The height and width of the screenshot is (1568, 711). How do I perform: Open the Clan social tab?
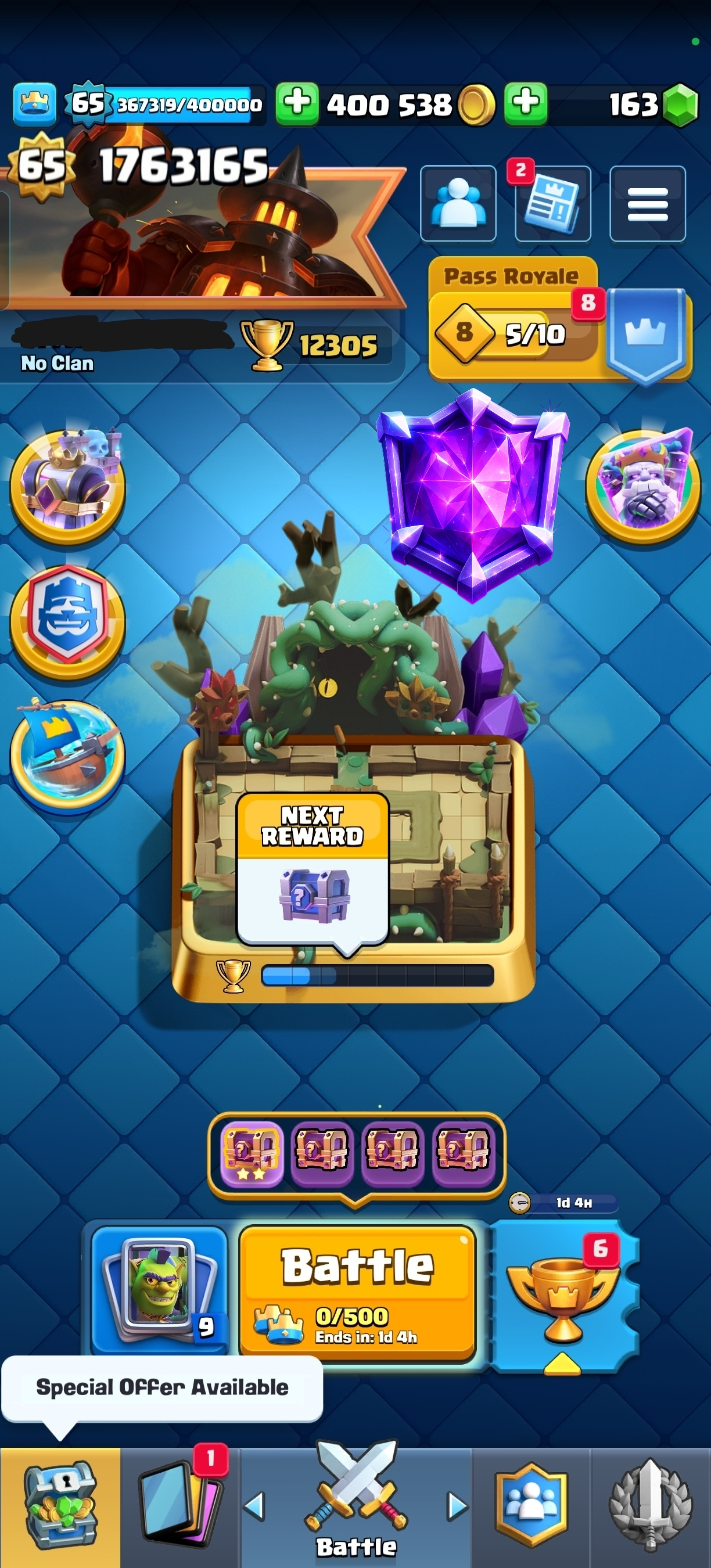tap(532, 1504)
